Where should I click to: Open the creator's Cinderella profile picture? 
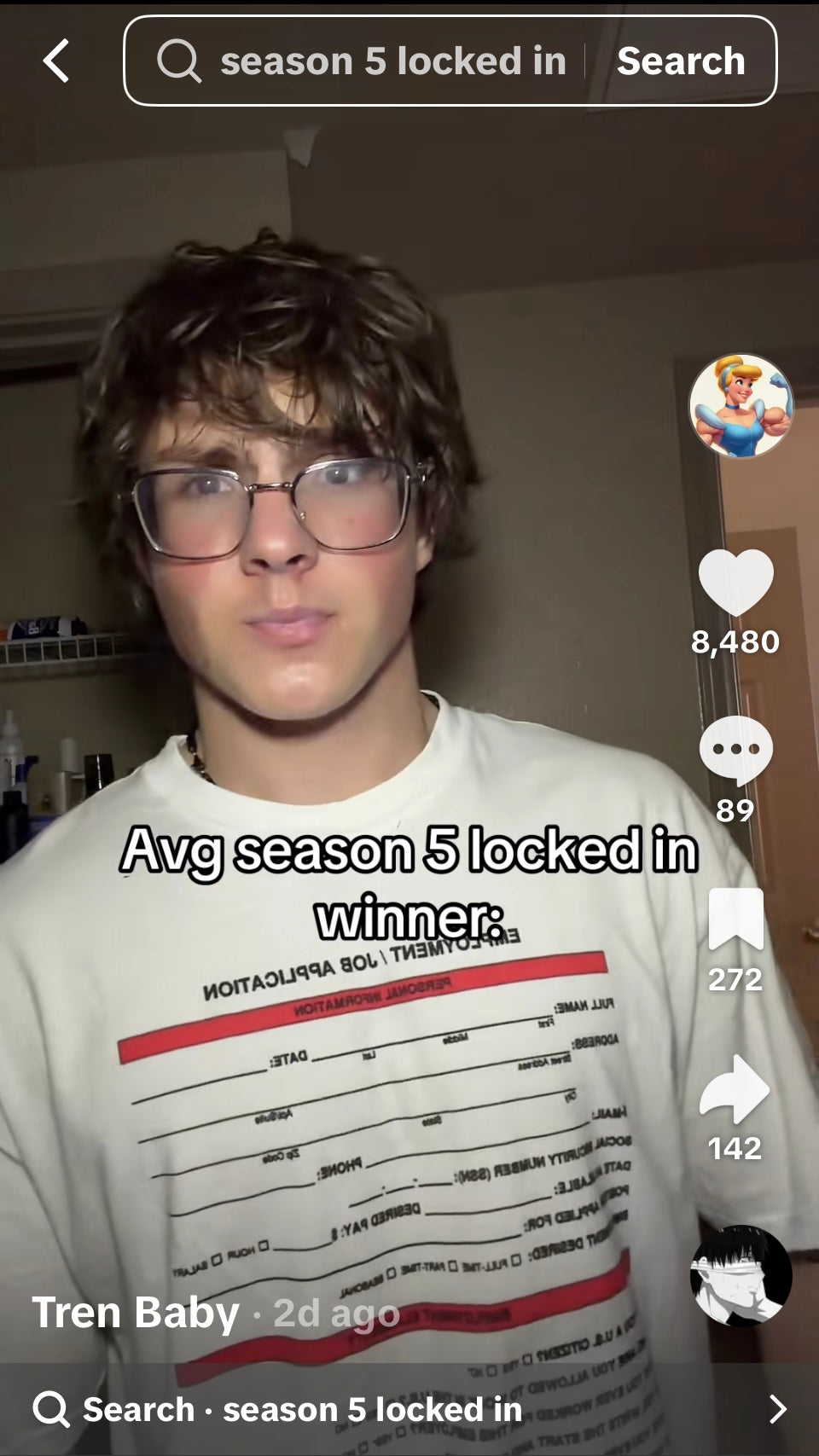pos(740,406)
